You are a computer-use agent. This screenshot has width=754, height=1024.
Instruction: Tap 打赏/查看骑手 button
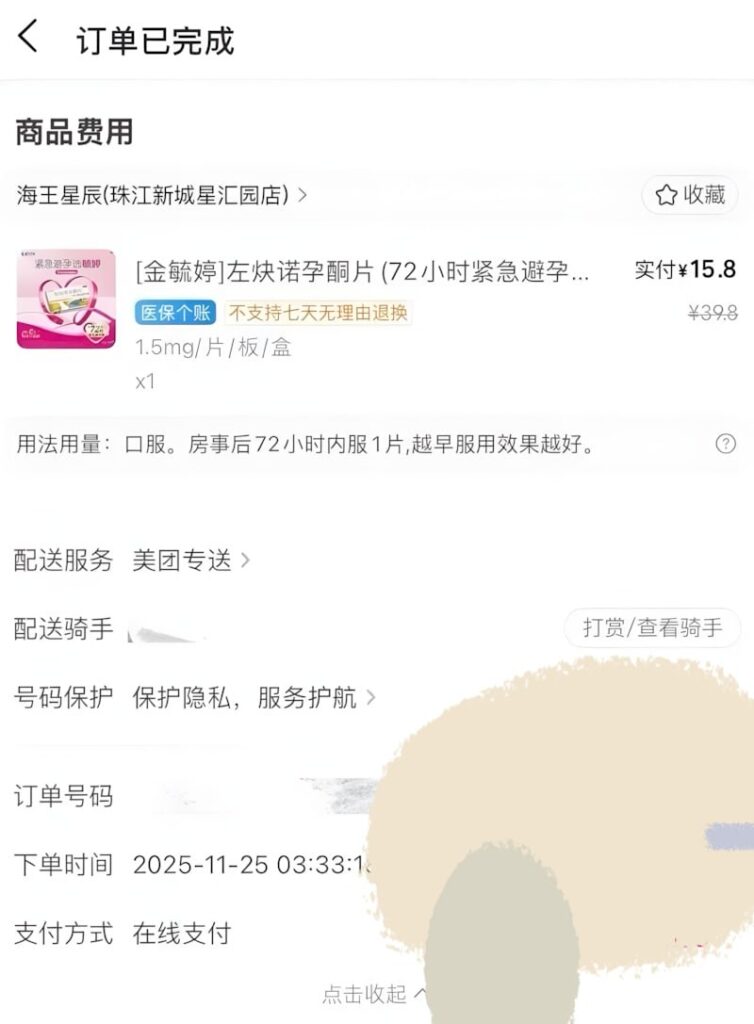[x=653, y=628]
